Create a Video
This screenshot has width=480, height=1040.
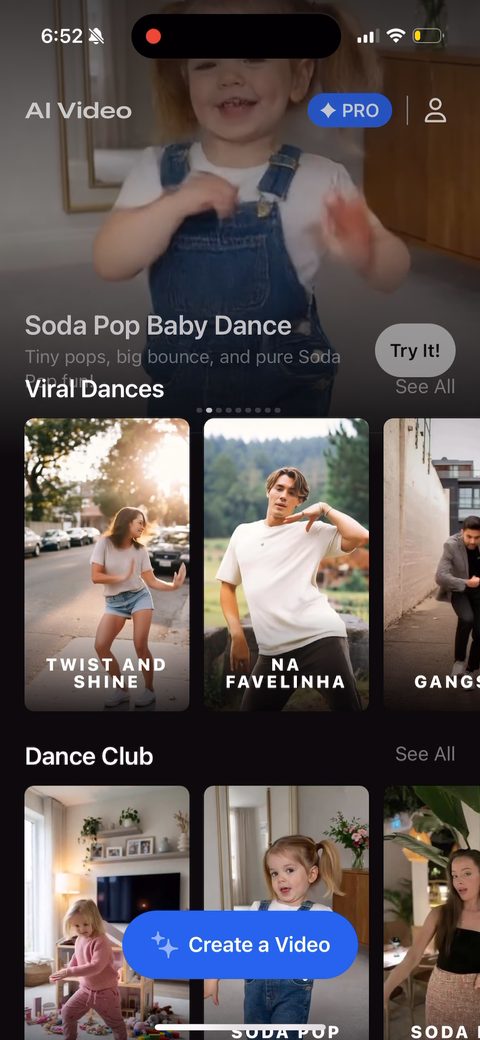tap(240, 944)
